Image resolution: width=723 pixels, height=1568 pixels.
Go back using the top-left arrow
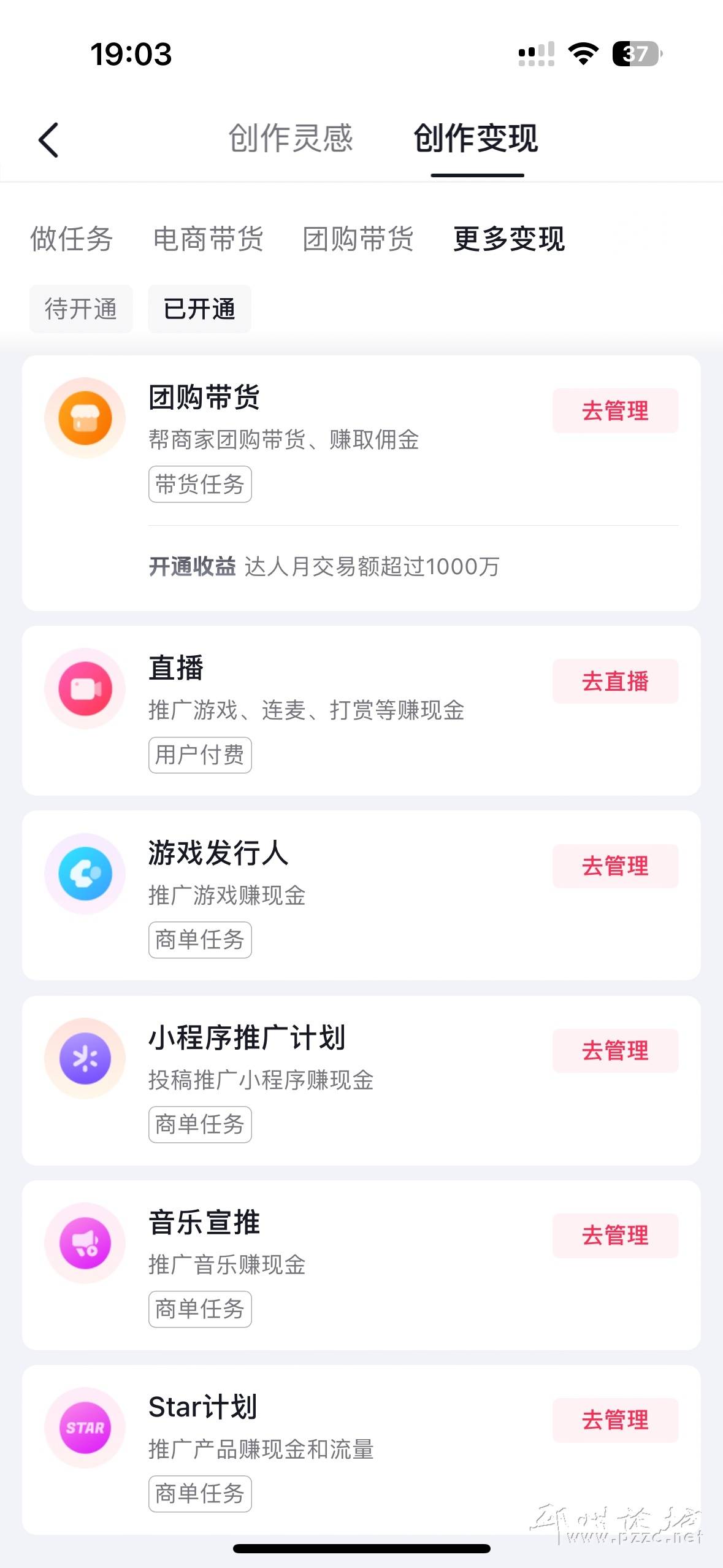tap(49, 140)
